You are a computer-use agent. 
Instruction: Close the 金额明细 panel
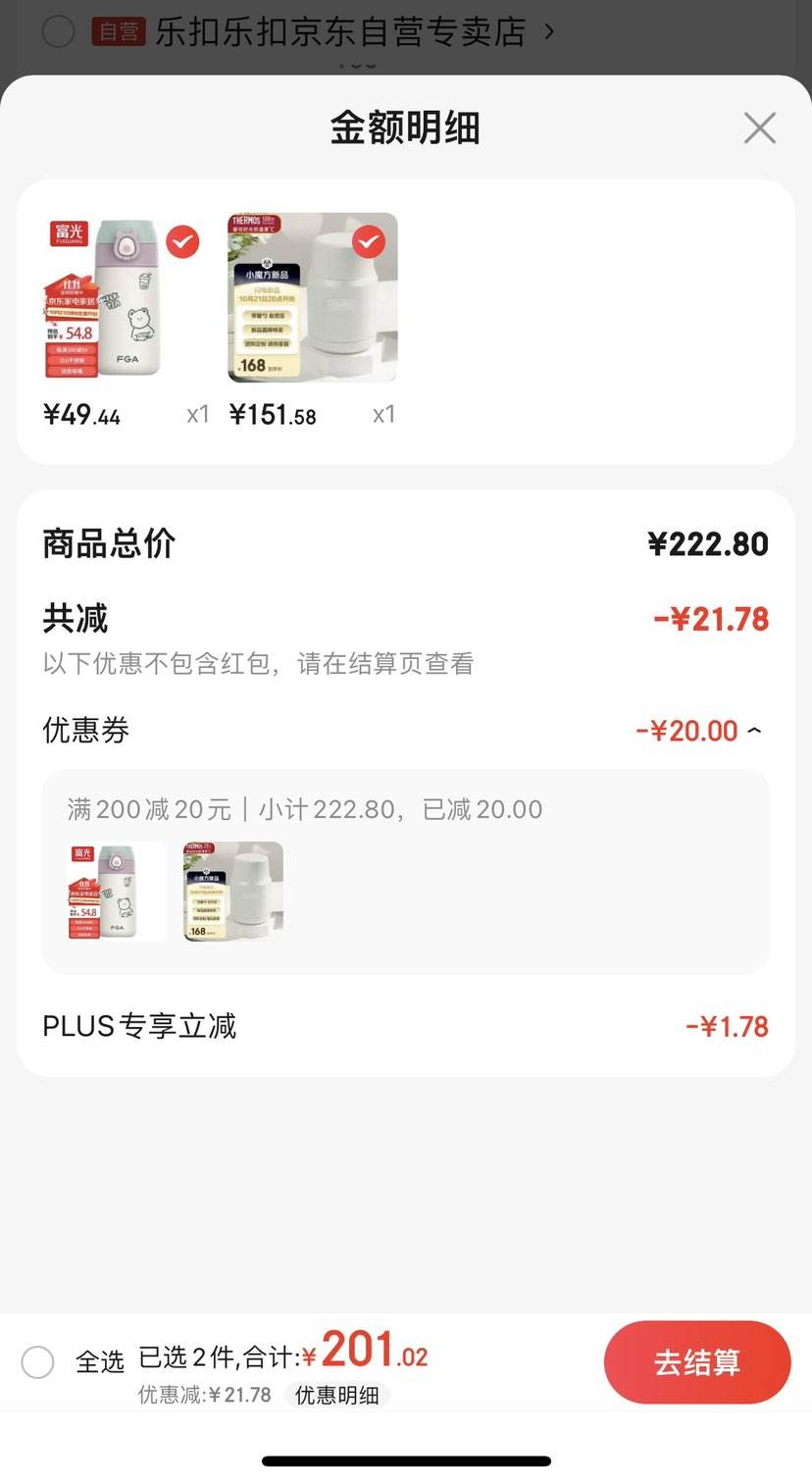click(759, 128)
